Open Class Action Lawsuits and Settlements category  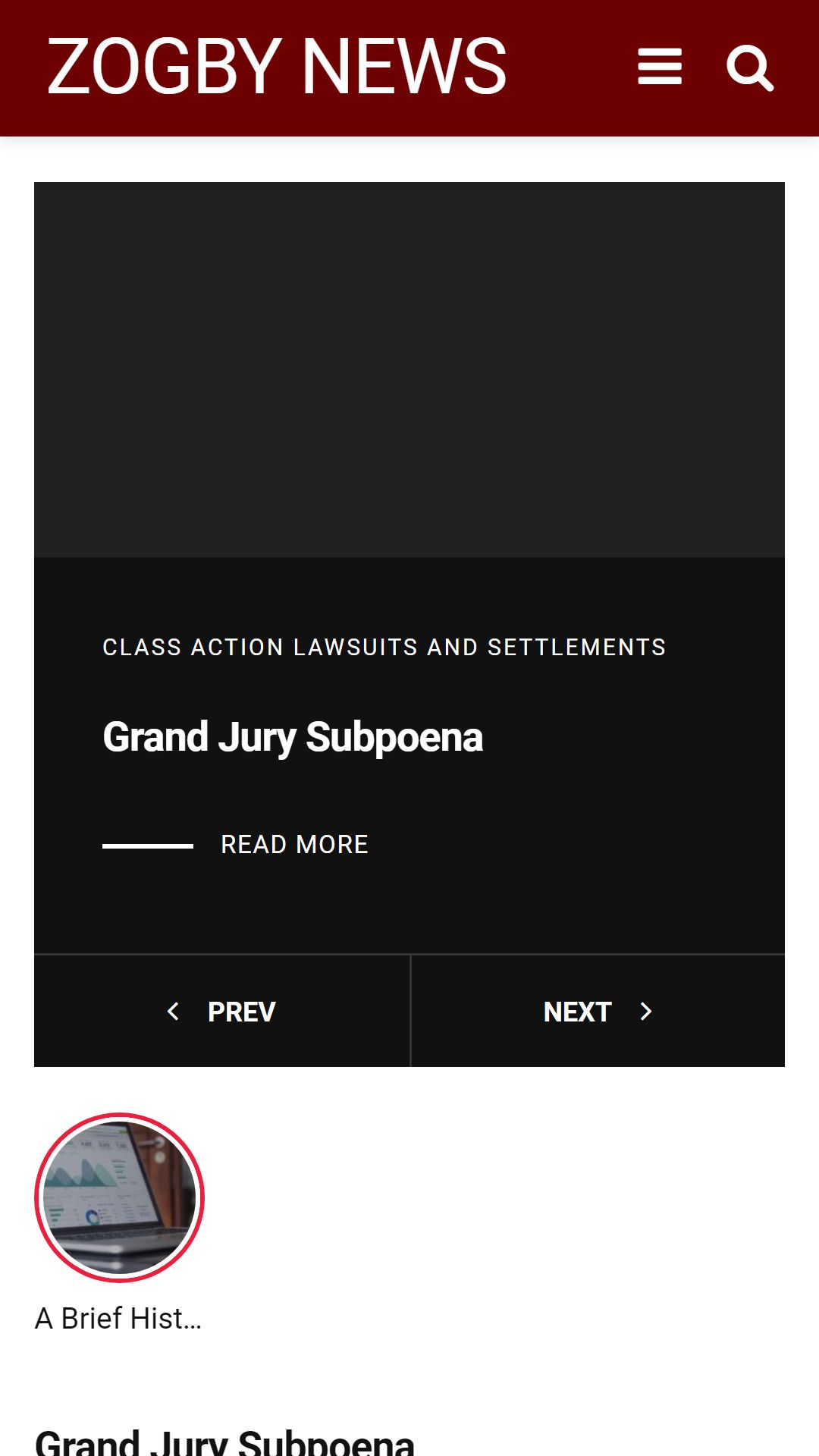pyautogui.click(x=384, y=647)
